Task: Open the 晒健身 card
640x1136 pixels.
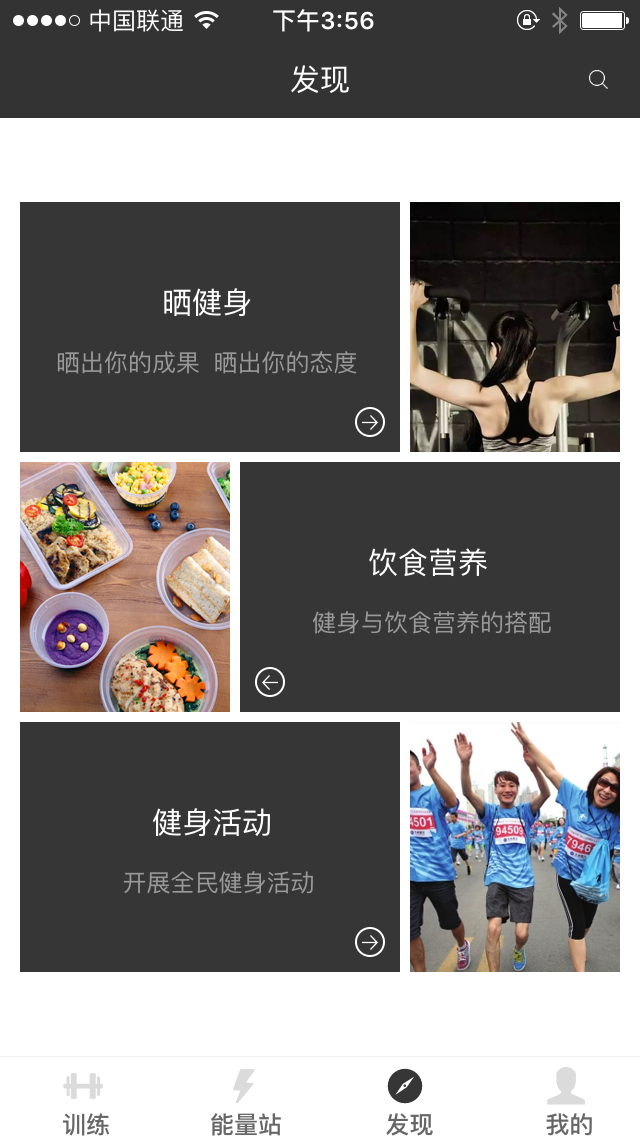Action: coord(209,327)
